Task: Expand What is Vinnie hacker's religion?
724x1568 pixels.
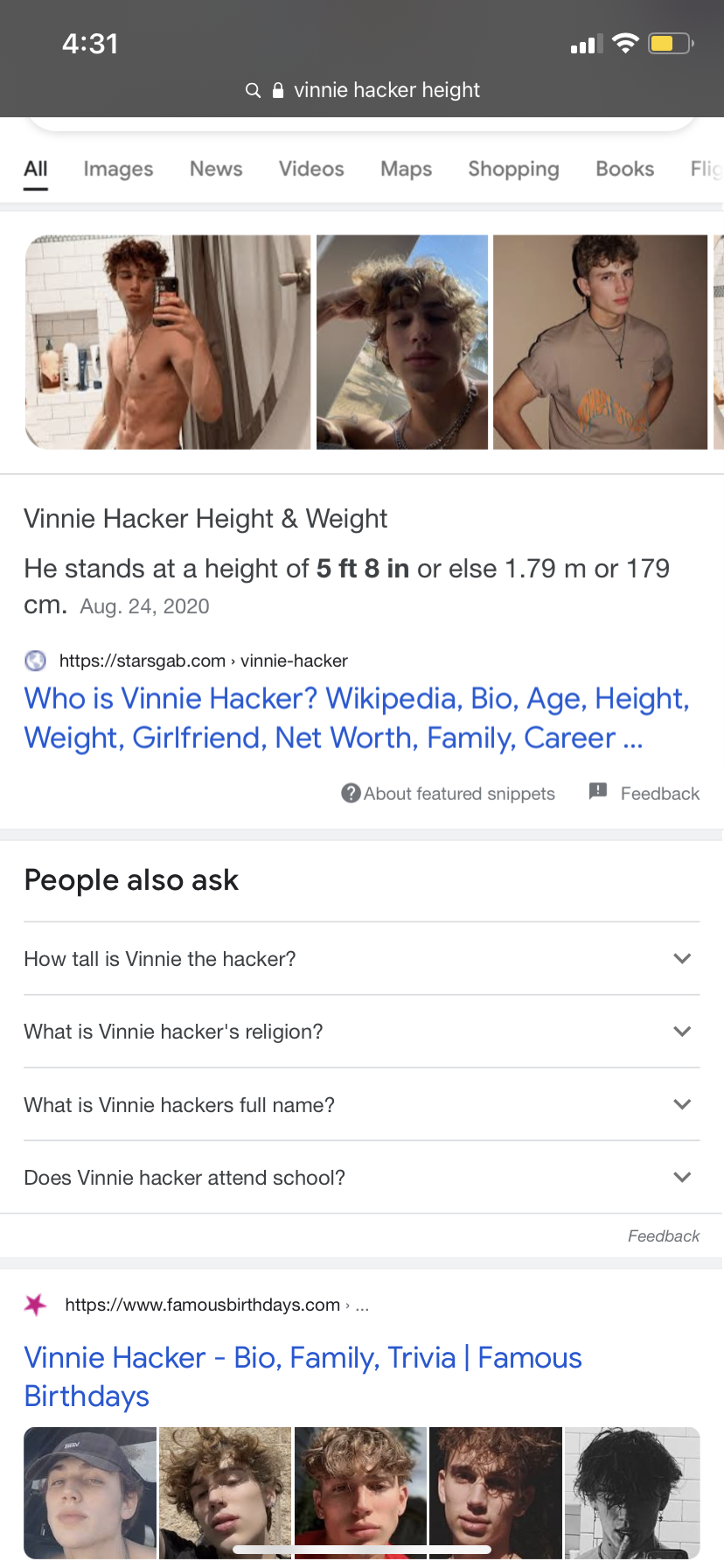Action: pyautogui.click(x=362, y=1031)
